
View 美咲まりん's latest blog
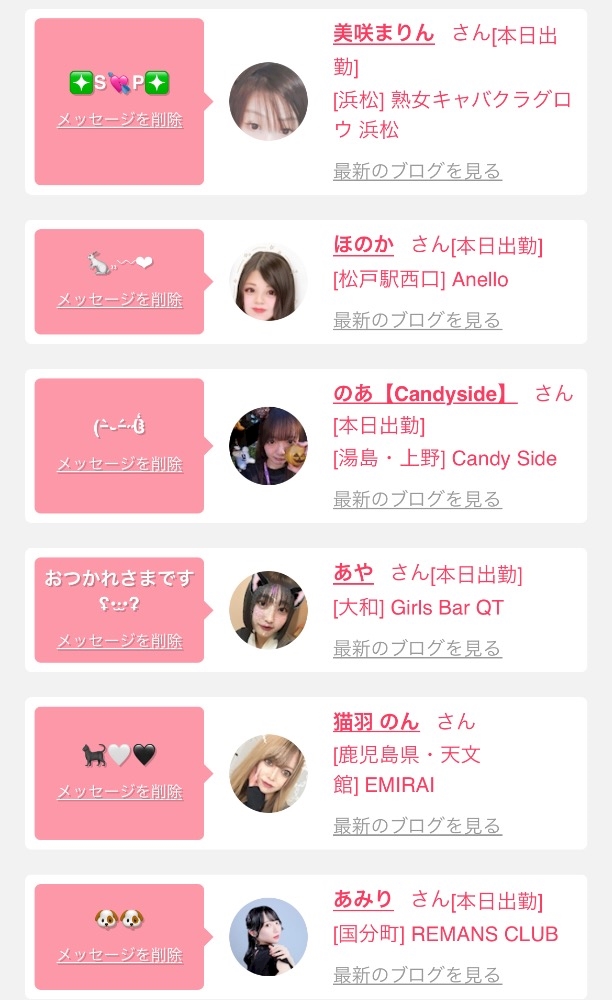click(417, 171)
